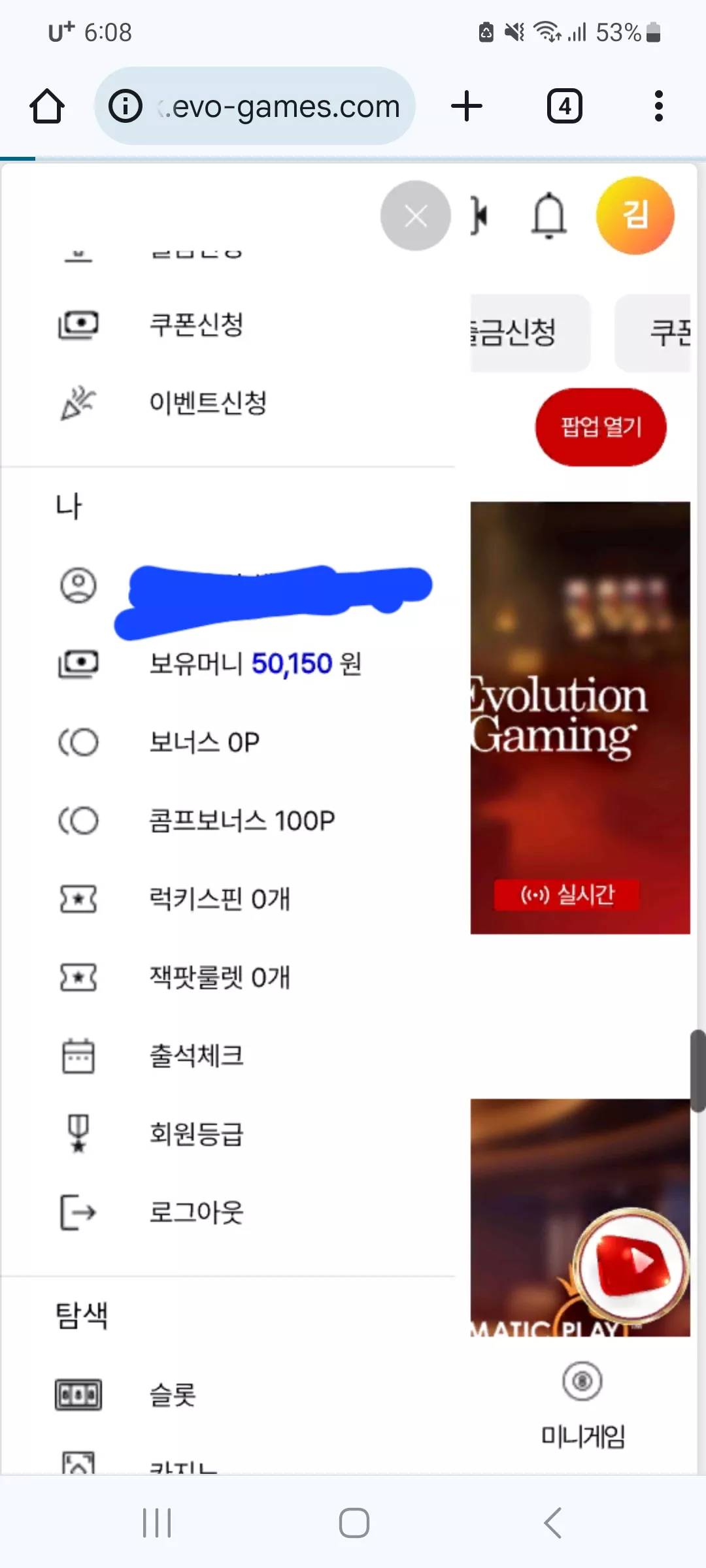The height and width of the screenshot is (1568, 706).
Task: Open the browser overflow menu
Action: click(659, 106)
